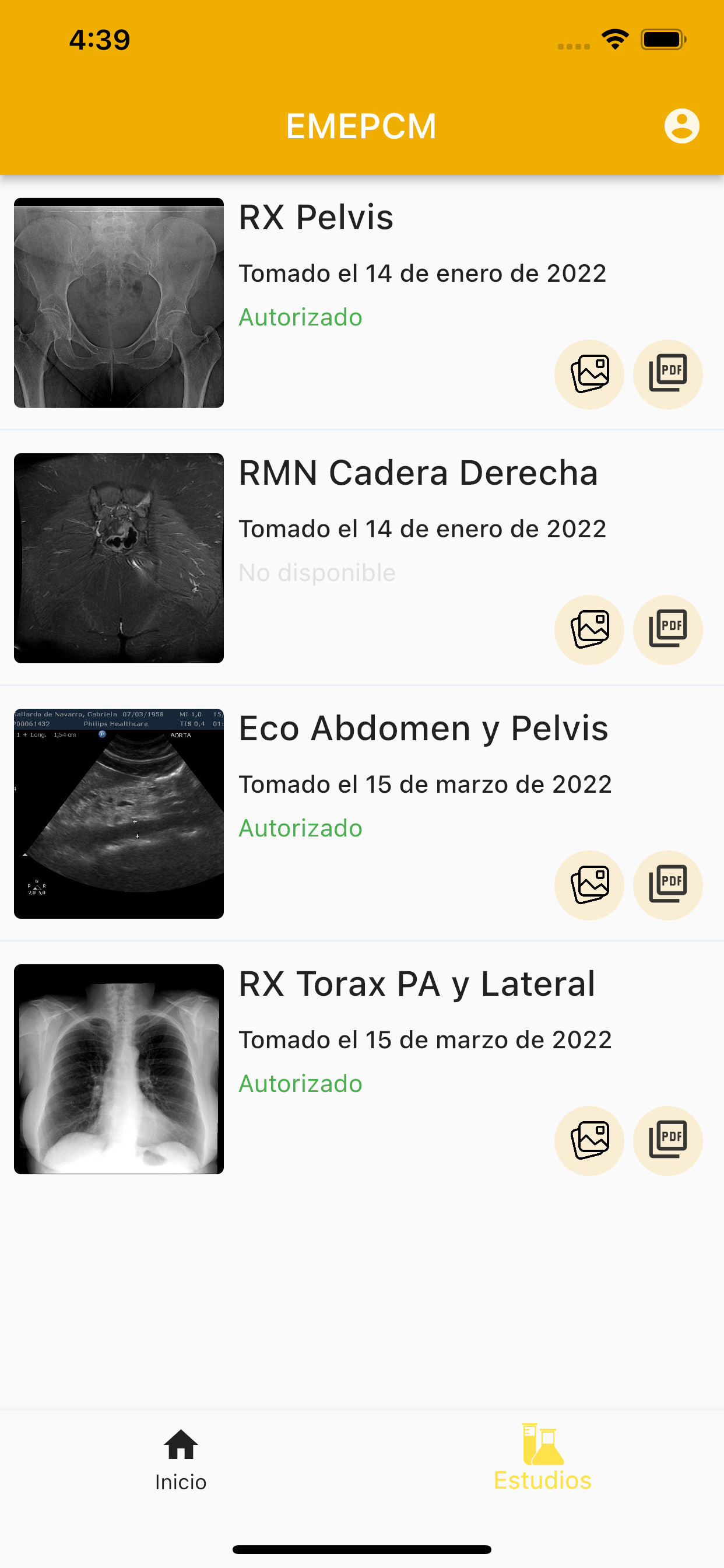Viewport: 724px width, 1568px height.
Task: Tap the RMN Cadera Derecha thumbnail
Action: click(119, 558)
